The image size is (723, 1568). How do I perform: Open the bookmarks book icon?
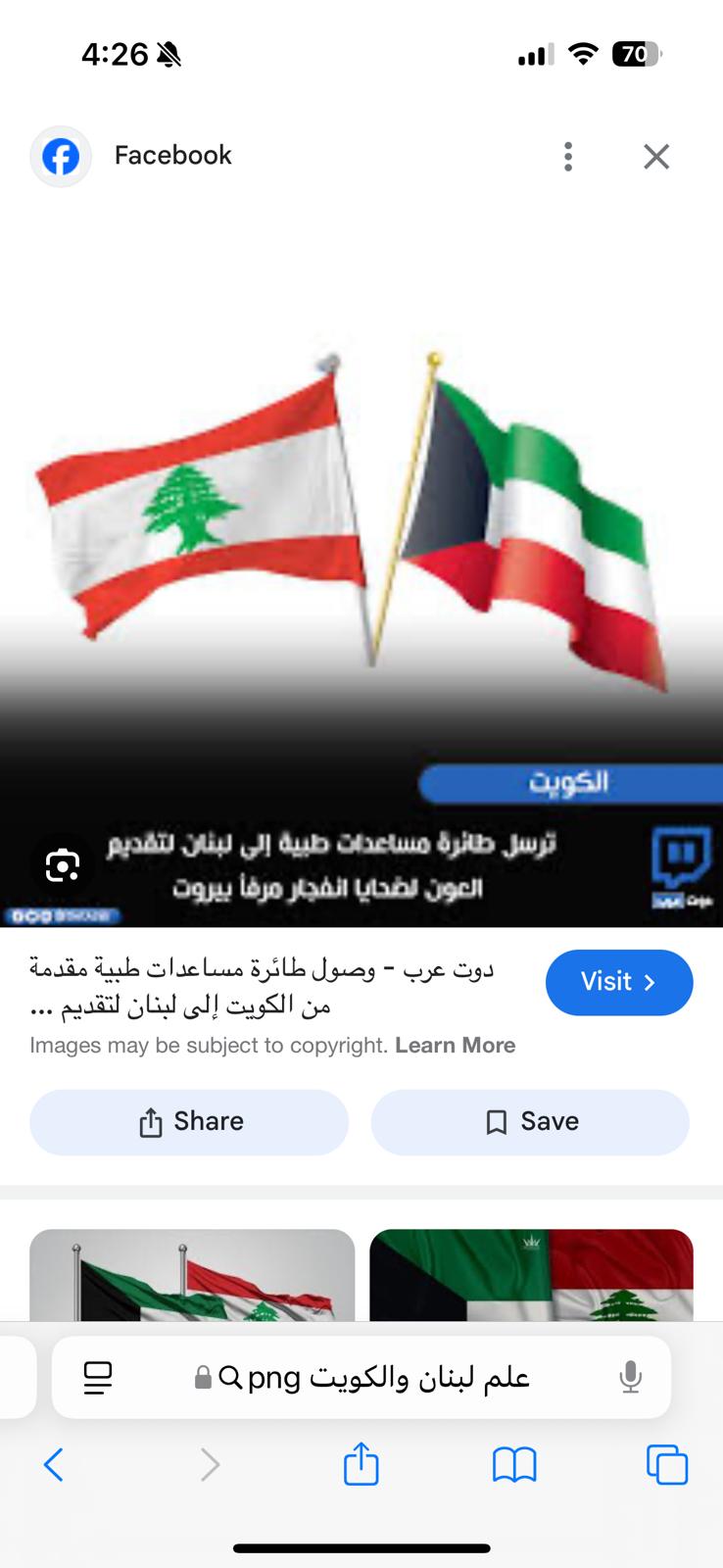[x=514, y=1465]
